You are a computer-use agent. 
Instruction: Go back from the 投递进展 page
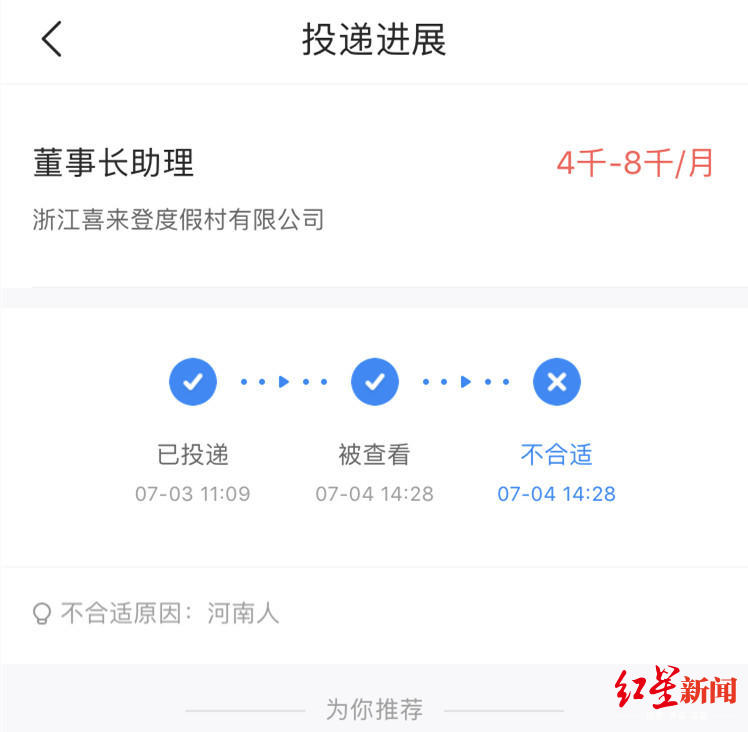click(x=52, y=39)
